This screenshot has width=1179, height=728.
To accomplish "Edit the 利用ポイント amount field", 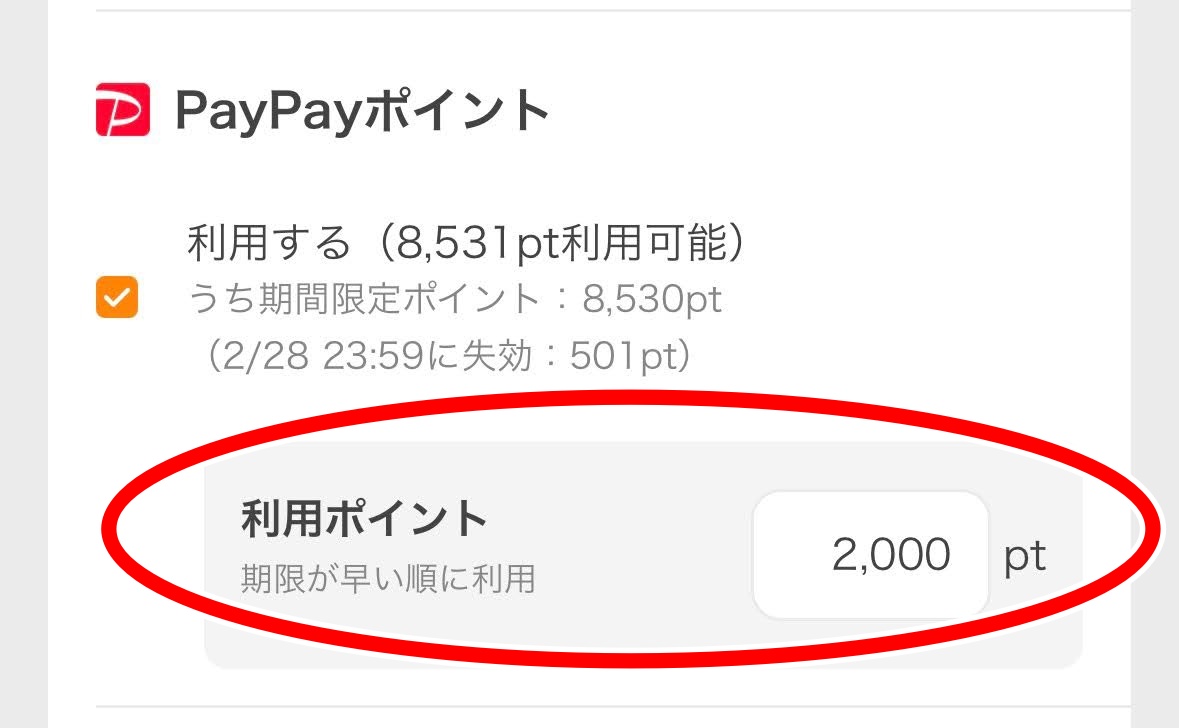I will [x=870, y=555].
